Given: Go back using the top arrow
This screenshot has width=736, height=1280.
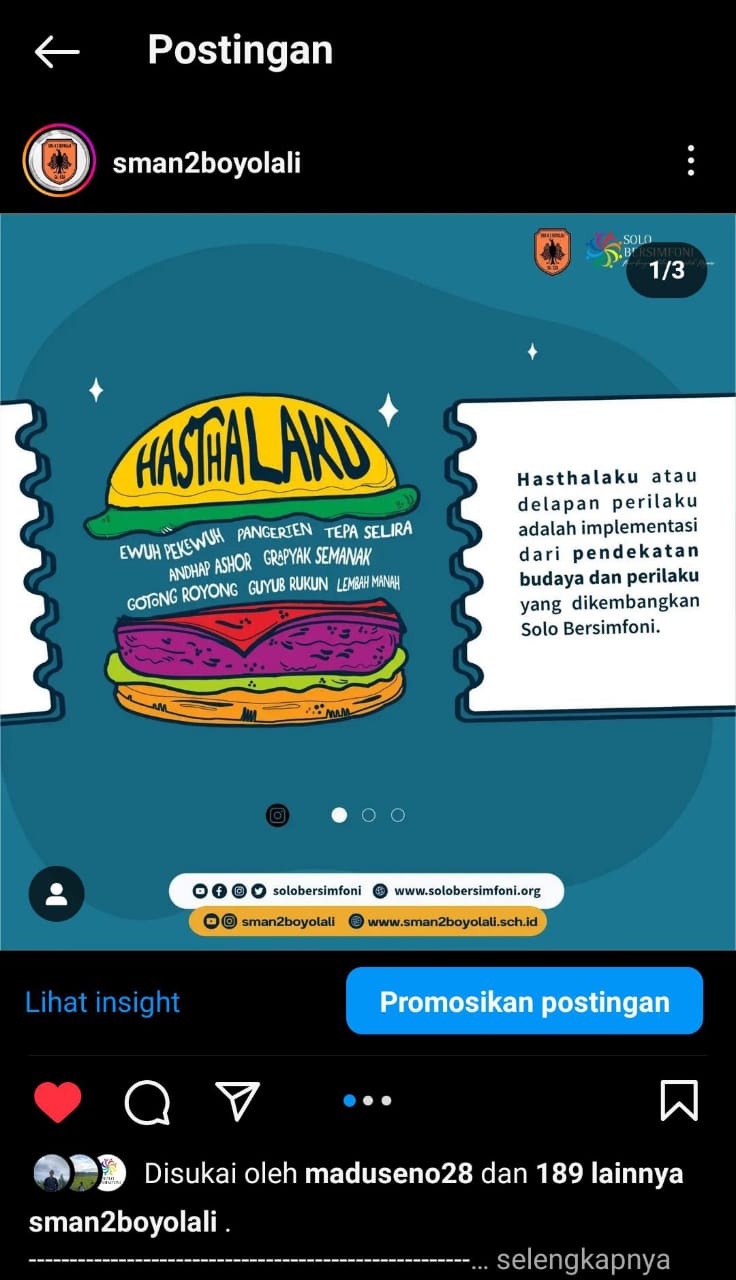Looking at the screenshot, I should pyautogui.click(x=57, y=52).
